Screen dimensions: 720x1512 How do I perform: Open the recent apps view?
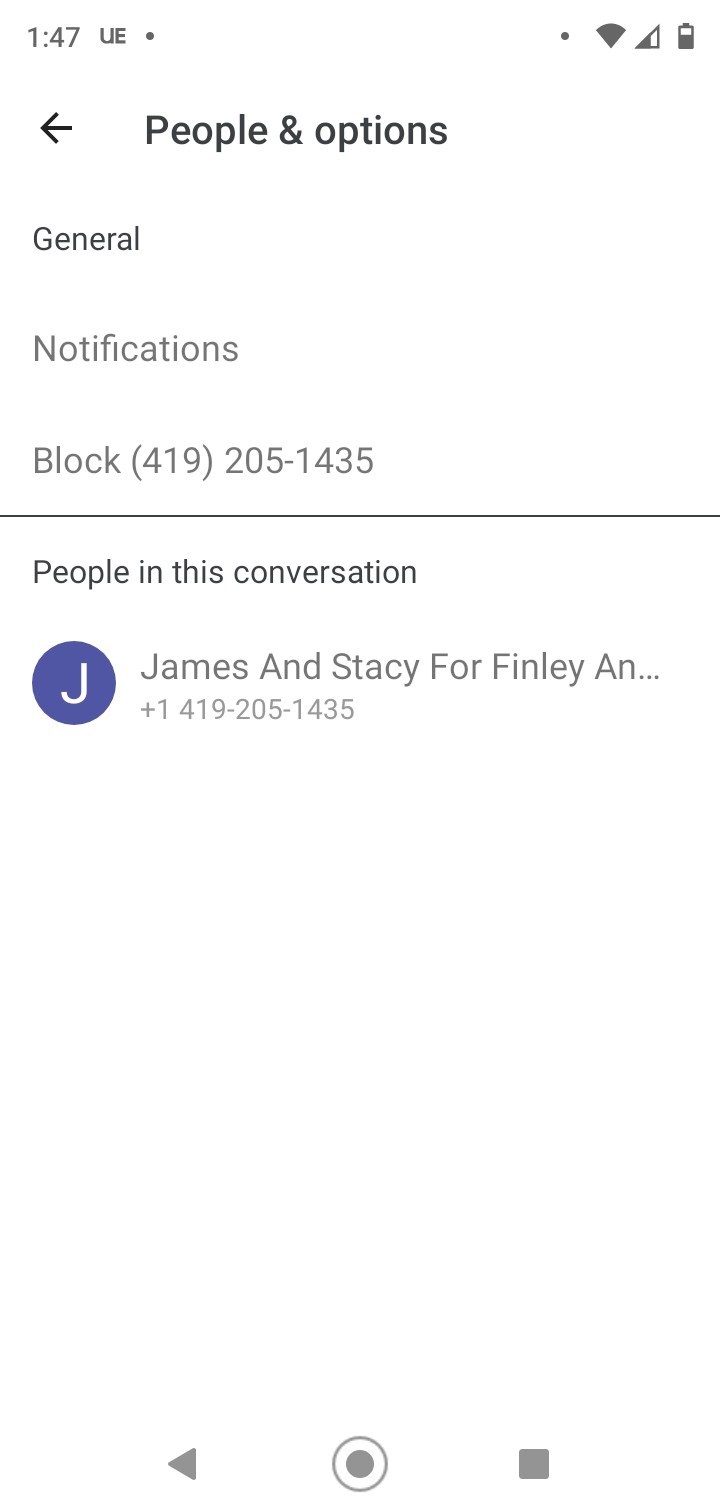[x=534, y=1464]
